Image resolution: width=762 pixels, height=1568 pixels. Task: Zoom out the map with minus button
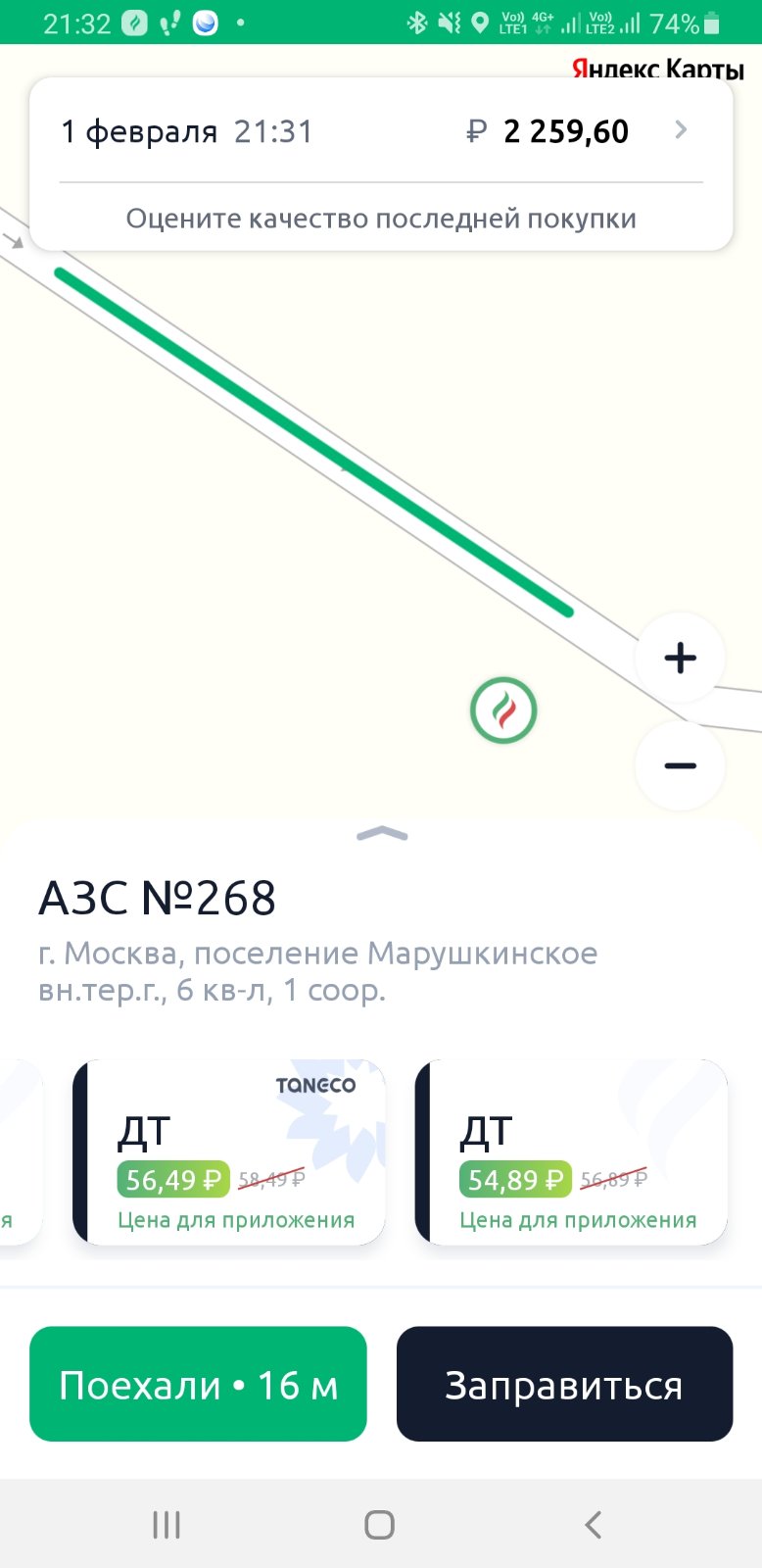tap(680, 765)
